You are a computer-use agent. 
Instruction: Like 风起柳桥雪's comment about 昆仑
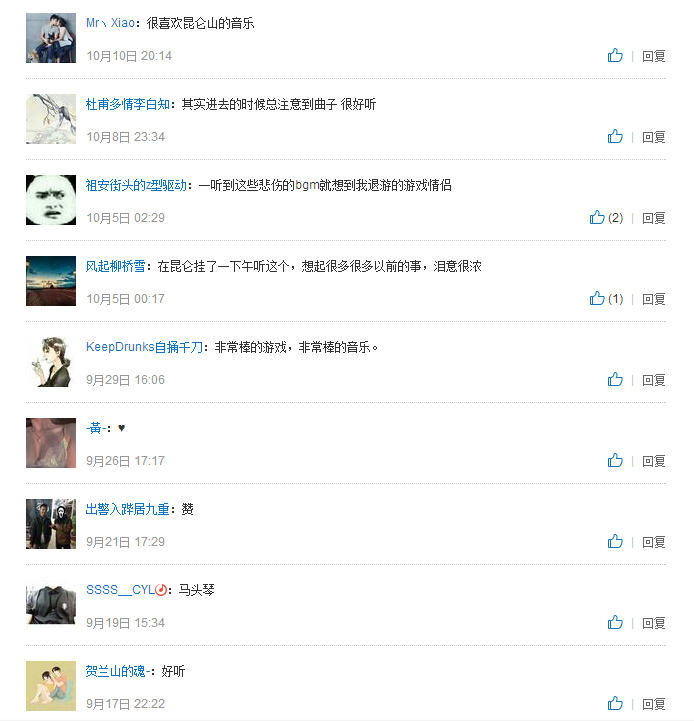(597, 299)
